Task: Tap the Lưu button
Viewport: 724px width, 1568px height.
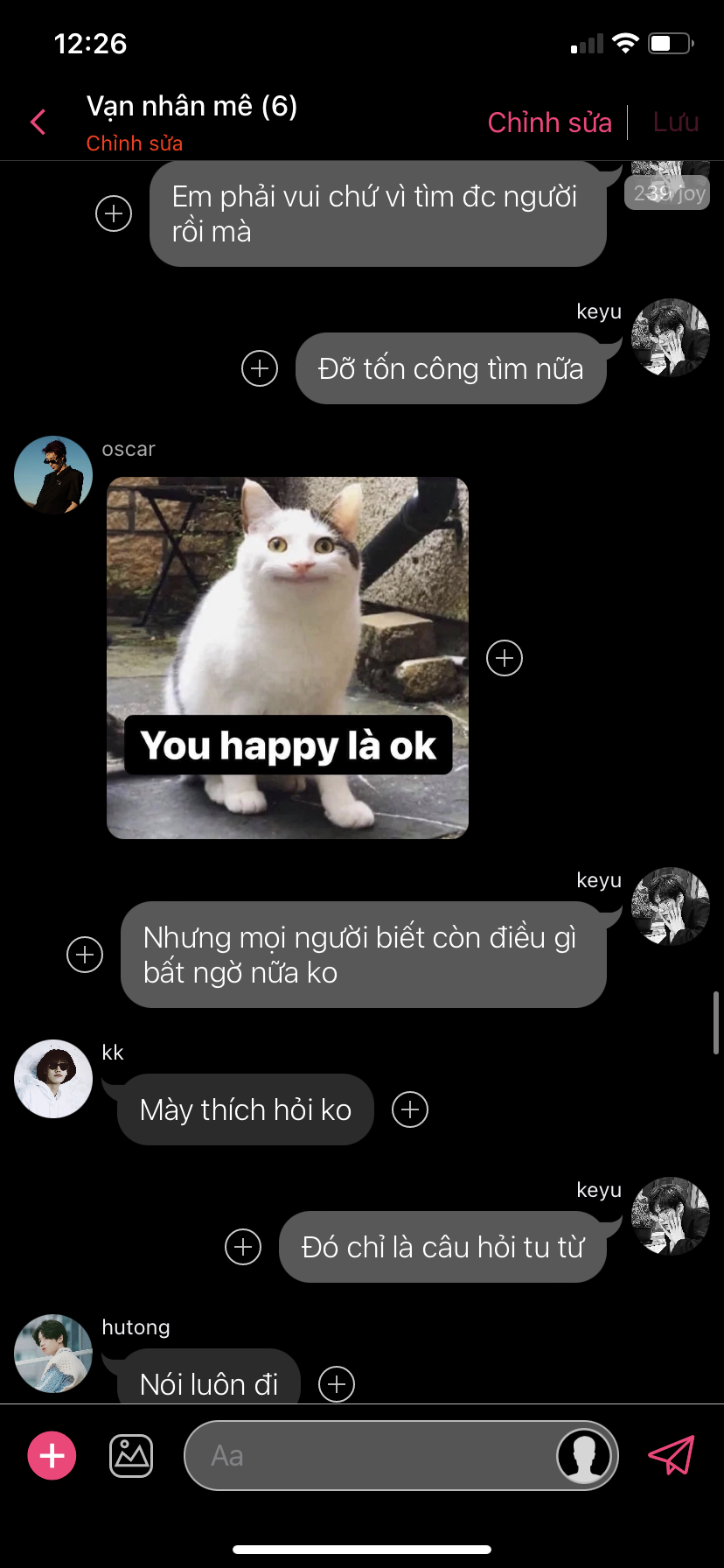Action: click(675, 122)
